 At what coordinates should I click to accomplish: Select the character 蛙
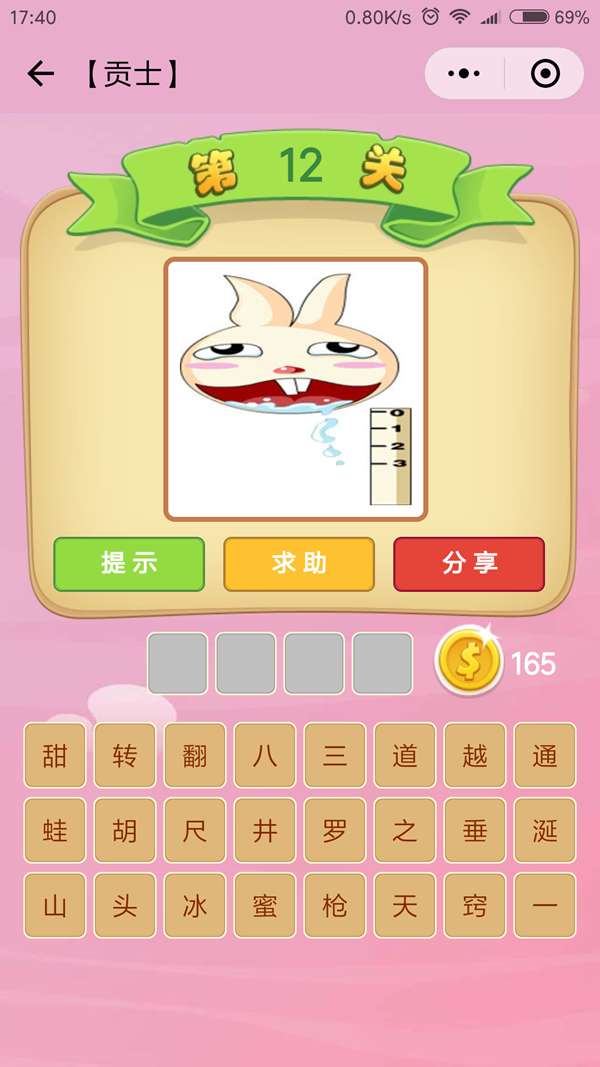pos(55,831)
